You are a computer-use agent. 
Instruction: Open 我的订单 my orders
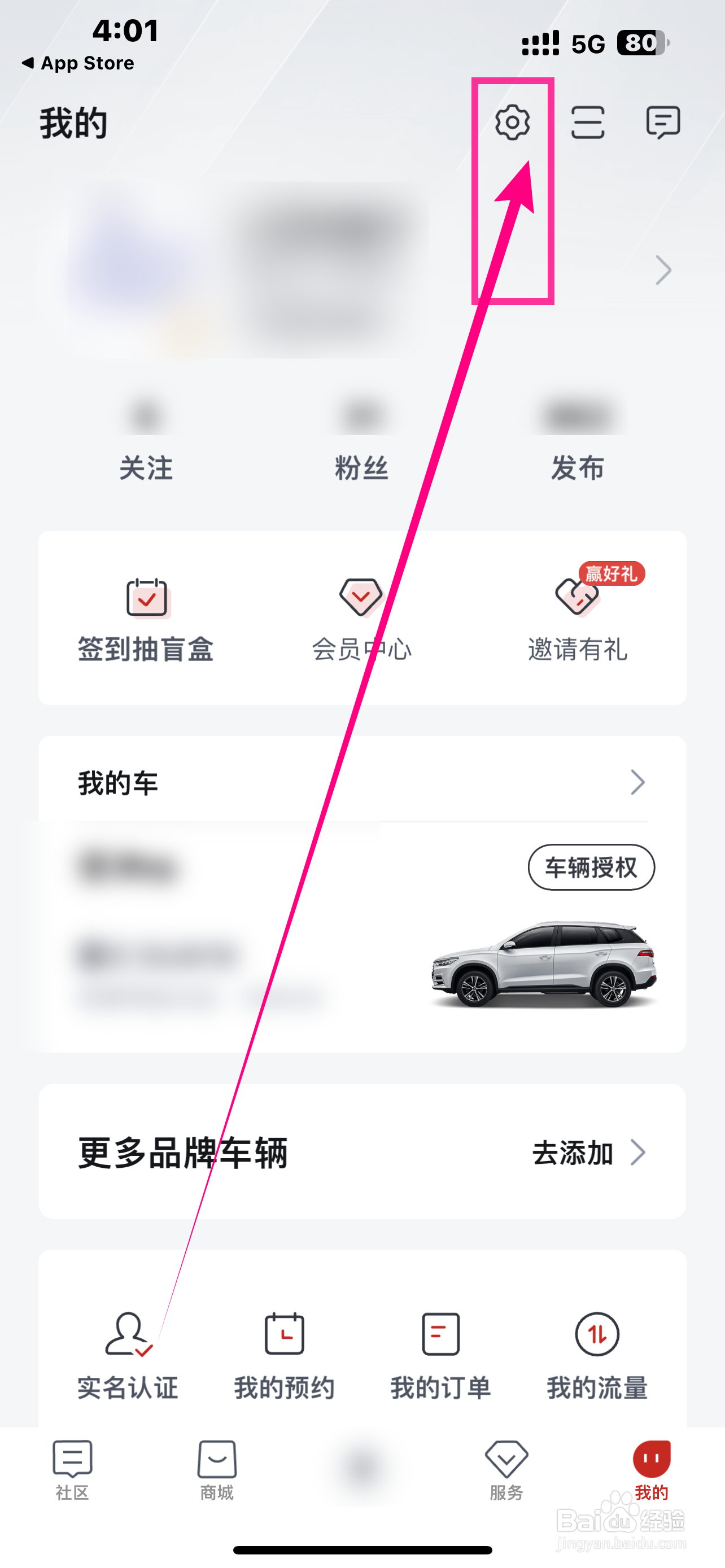point(441,1354)
